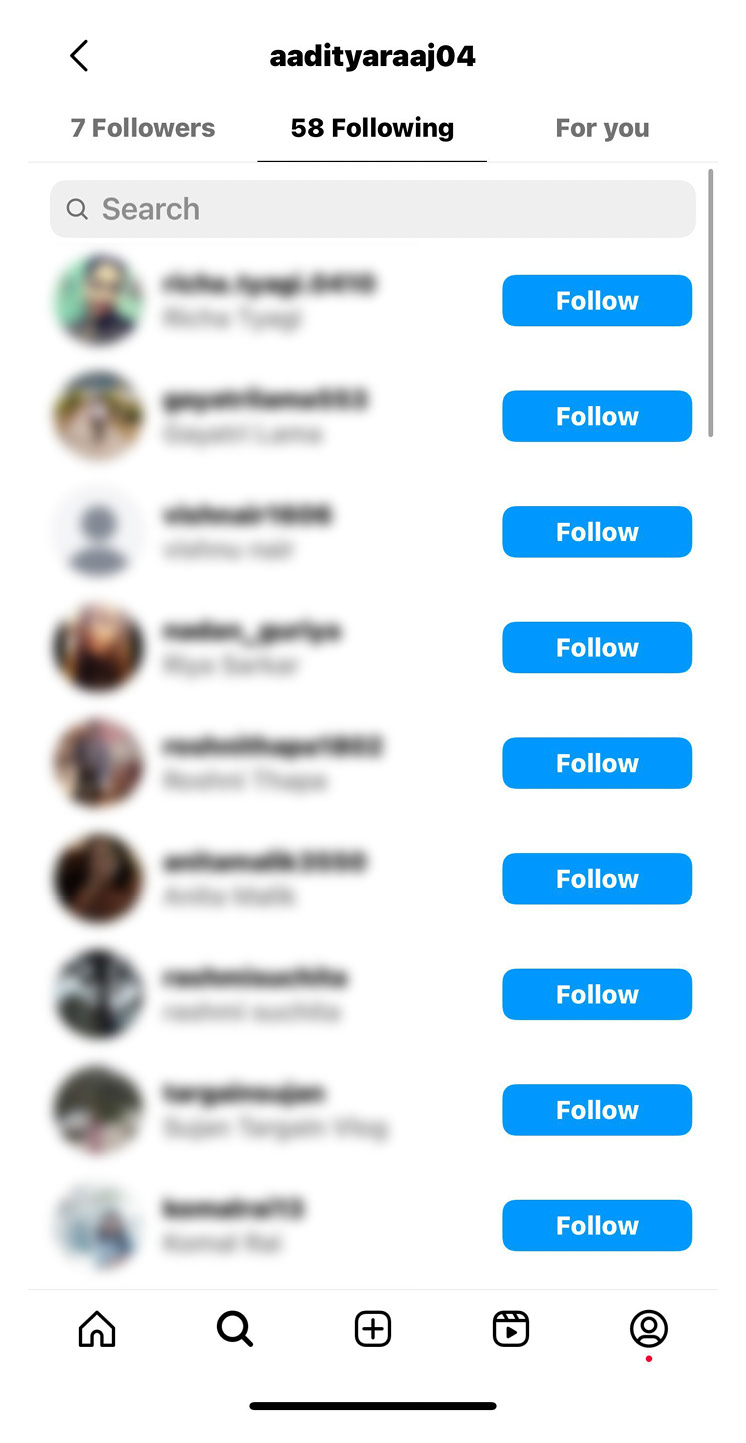The image size is (746, 1443).
Task: Open the For you tab
Action: [x=602, y=128]
